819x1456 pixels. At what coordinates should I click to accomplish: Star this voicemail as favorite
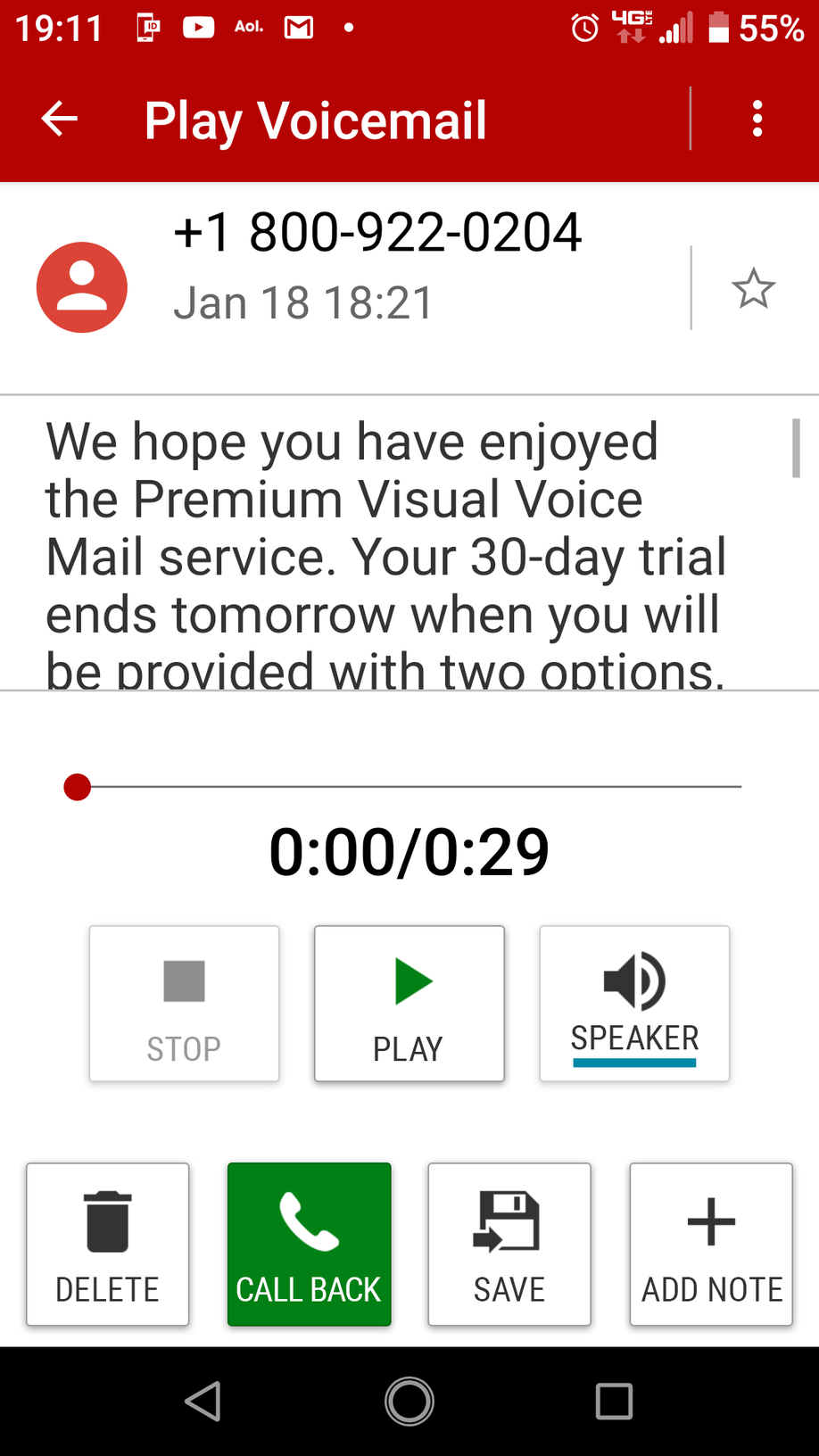(753, 288)
